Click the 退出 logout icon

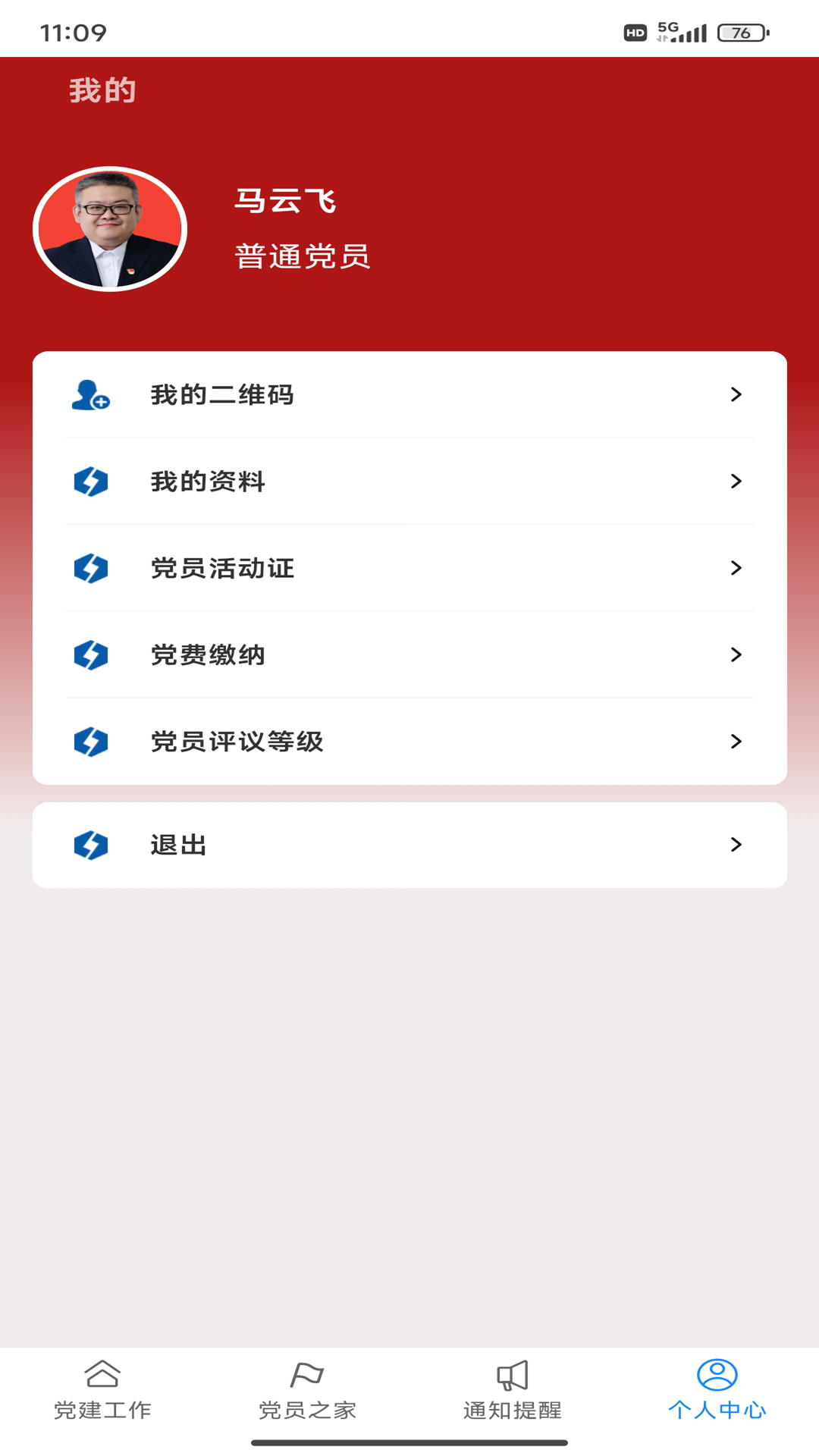(x=89, y=844)
